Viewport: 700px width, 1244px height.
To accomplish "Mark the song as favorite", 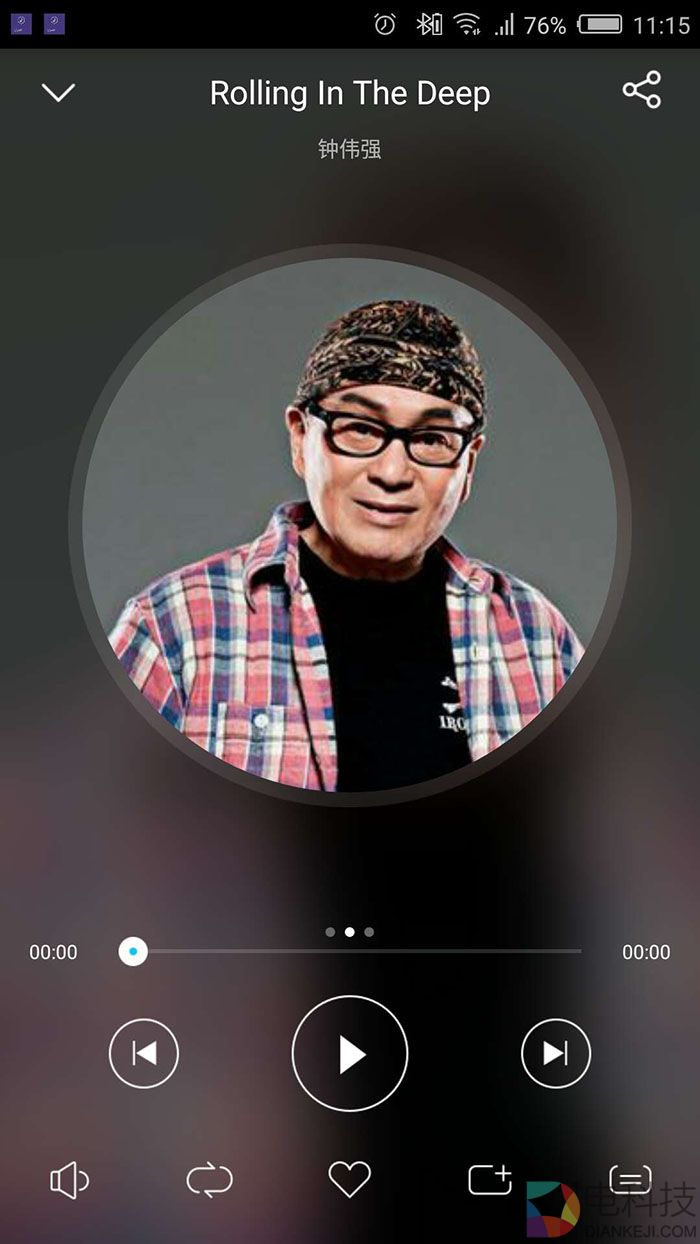I will coord(350,1180).
